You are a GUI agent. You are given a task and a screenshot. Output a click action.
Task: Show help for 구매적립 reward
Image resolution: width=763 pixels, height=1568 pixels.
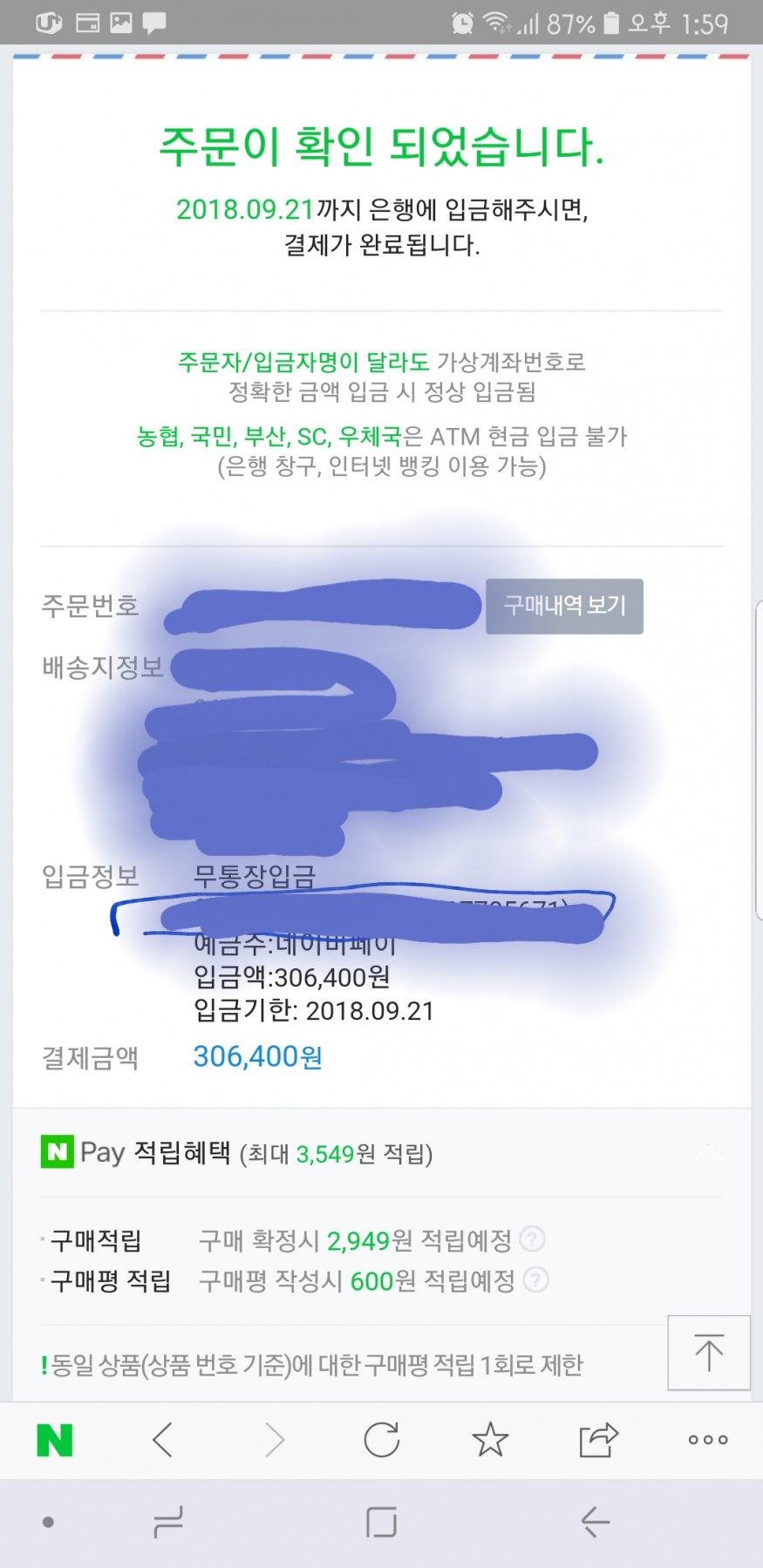[532, 1239]
